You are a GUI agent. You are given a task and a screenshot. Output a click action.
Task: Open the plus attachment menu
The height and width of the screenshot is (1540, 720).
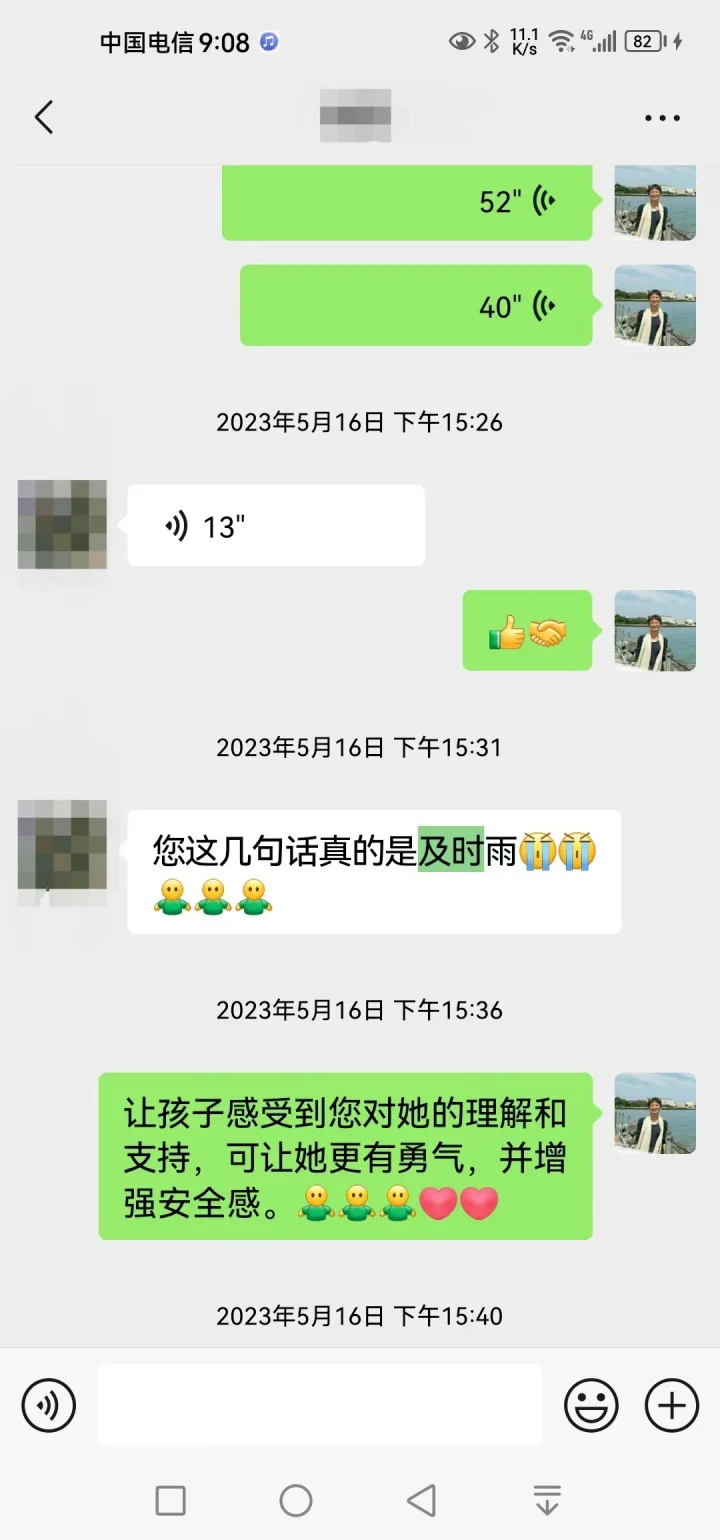pos(671,1405)
